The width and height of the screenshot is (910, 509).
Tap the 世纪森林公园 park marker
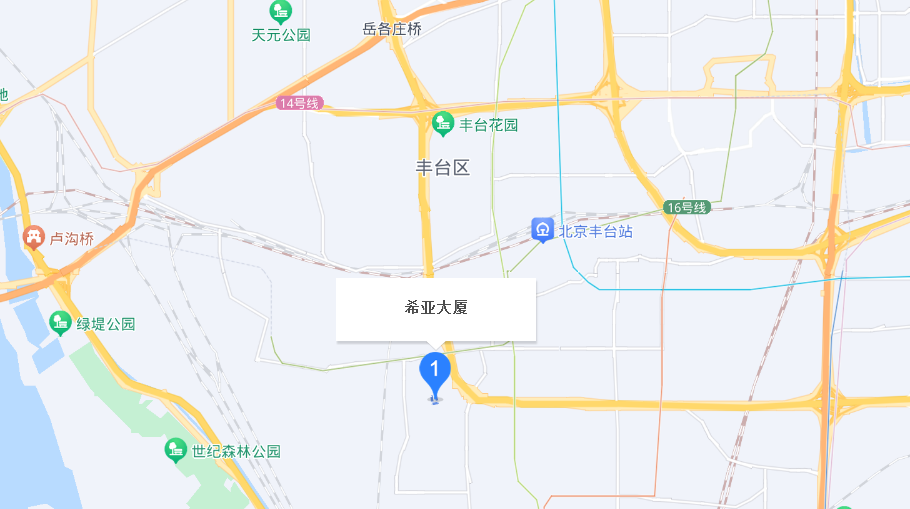177,450
